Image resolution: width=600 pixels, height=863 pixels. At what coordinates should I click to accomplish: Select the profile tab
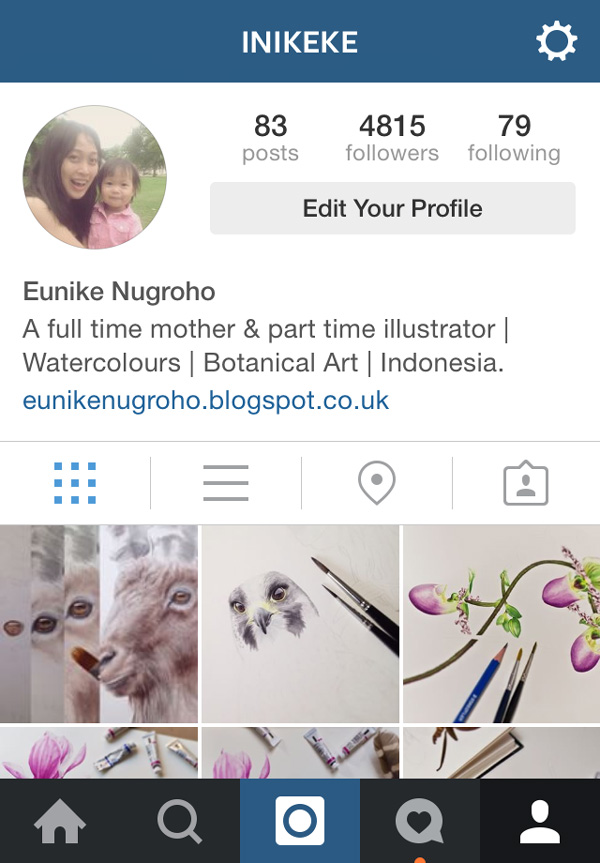pyautogui.click(x=540, y=821)
